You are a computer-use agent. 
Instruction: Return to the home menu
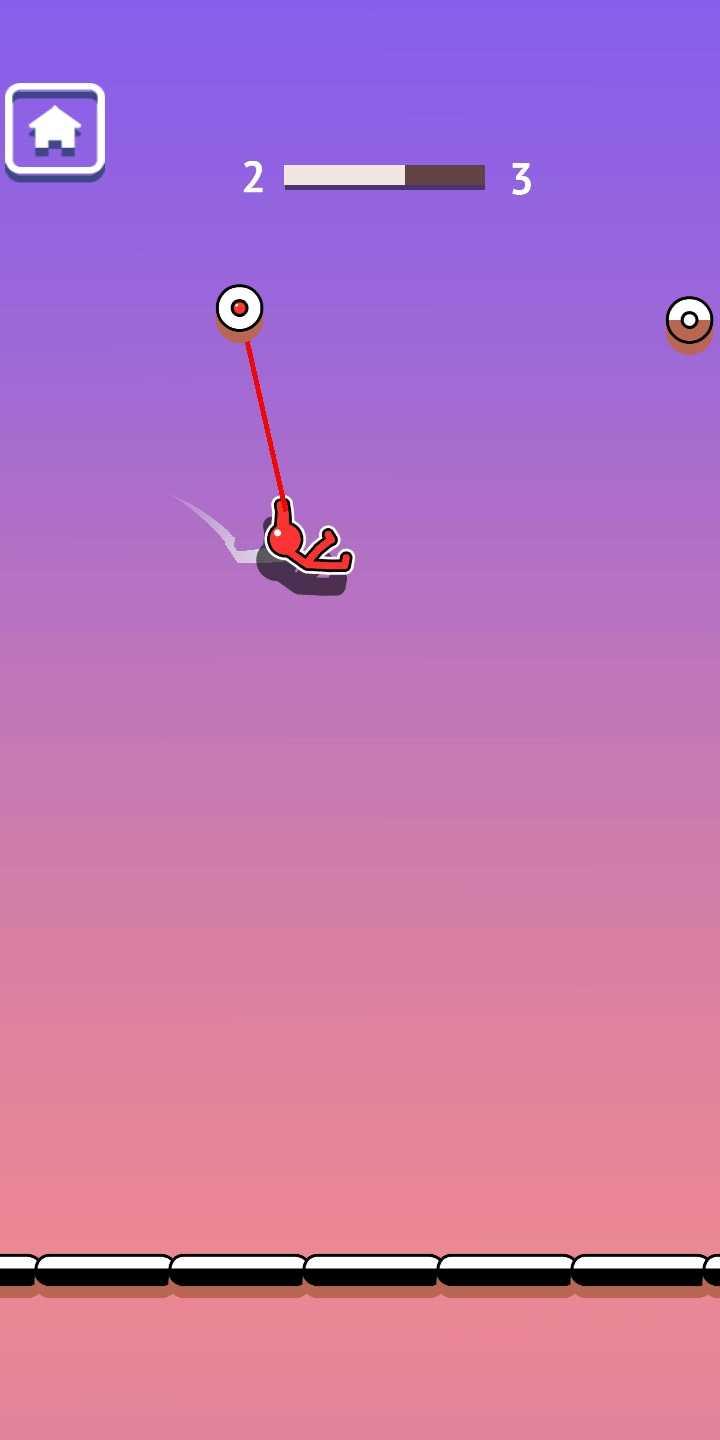pyautogui.click(x=55, y=130)
